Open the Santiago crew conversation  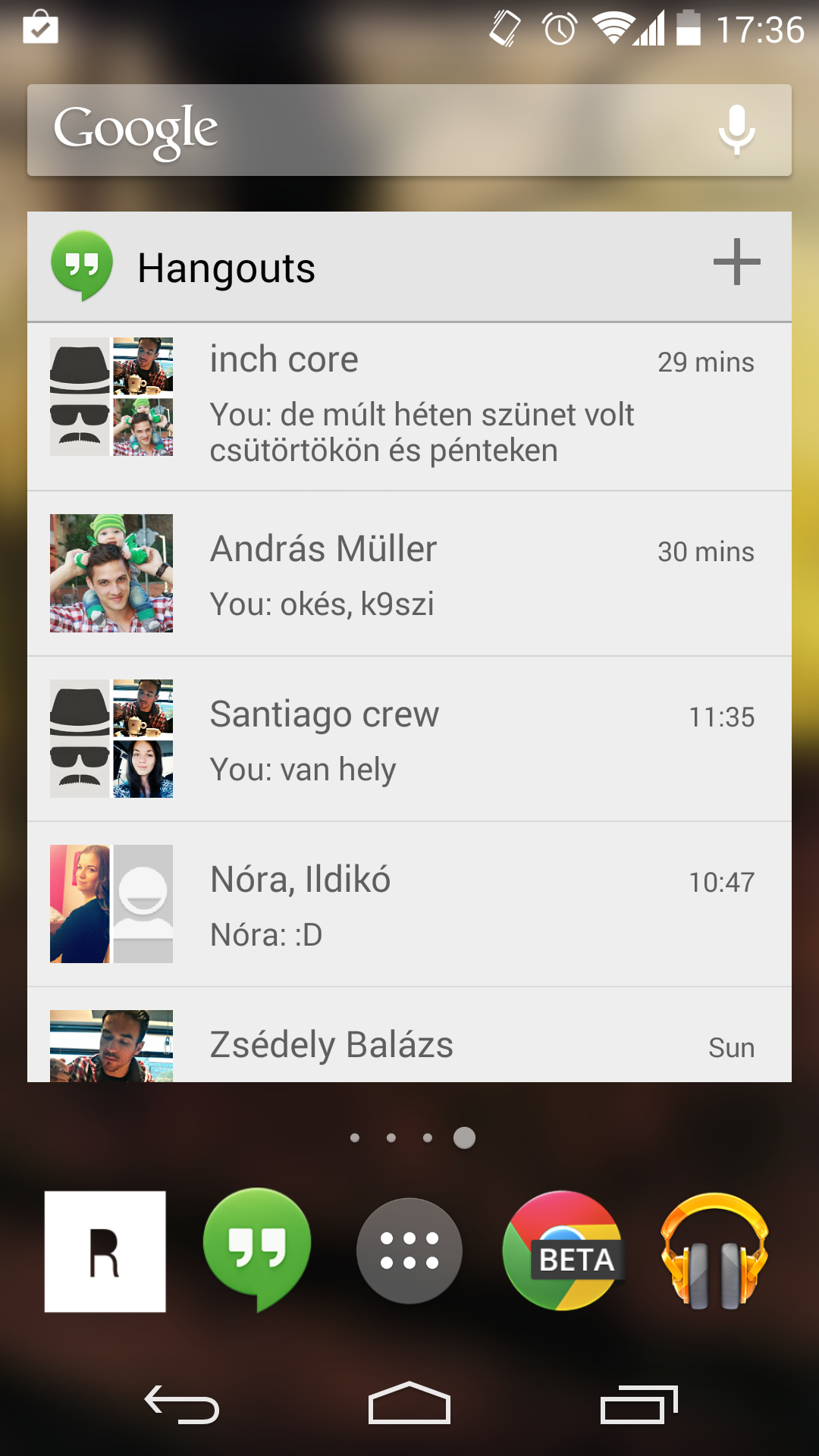tap(409, 739)
